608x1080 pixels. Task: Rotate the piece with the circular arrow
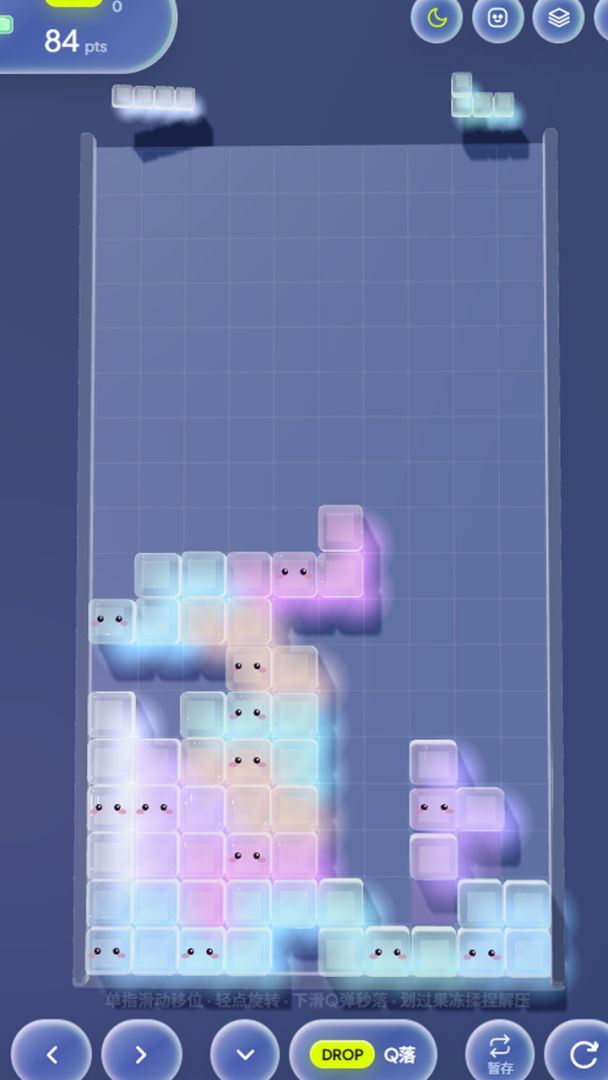(580, 1053)
